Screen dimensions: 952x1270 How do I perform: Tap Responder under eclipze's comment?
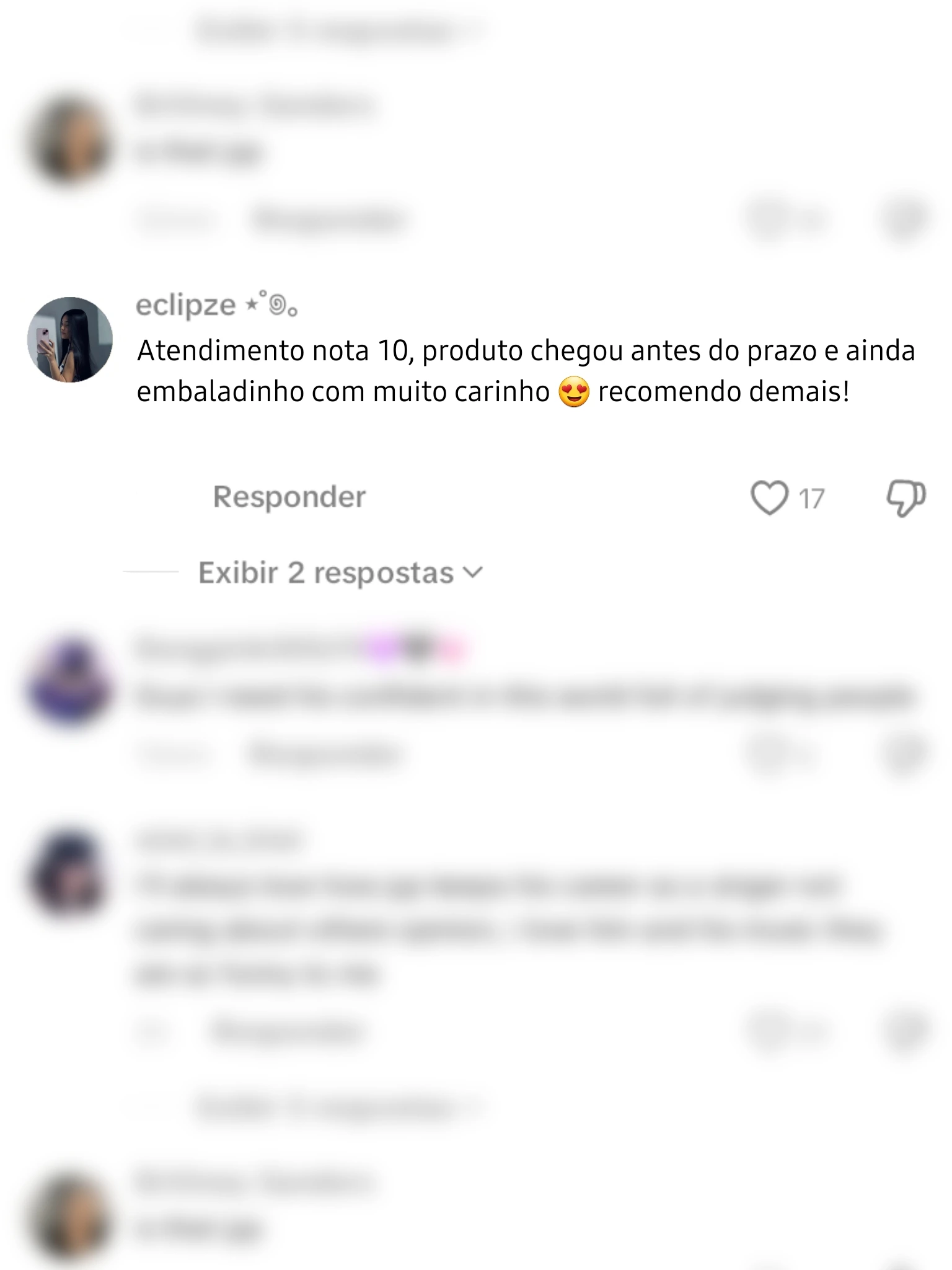pyautogui.click(x=289, y=497)
